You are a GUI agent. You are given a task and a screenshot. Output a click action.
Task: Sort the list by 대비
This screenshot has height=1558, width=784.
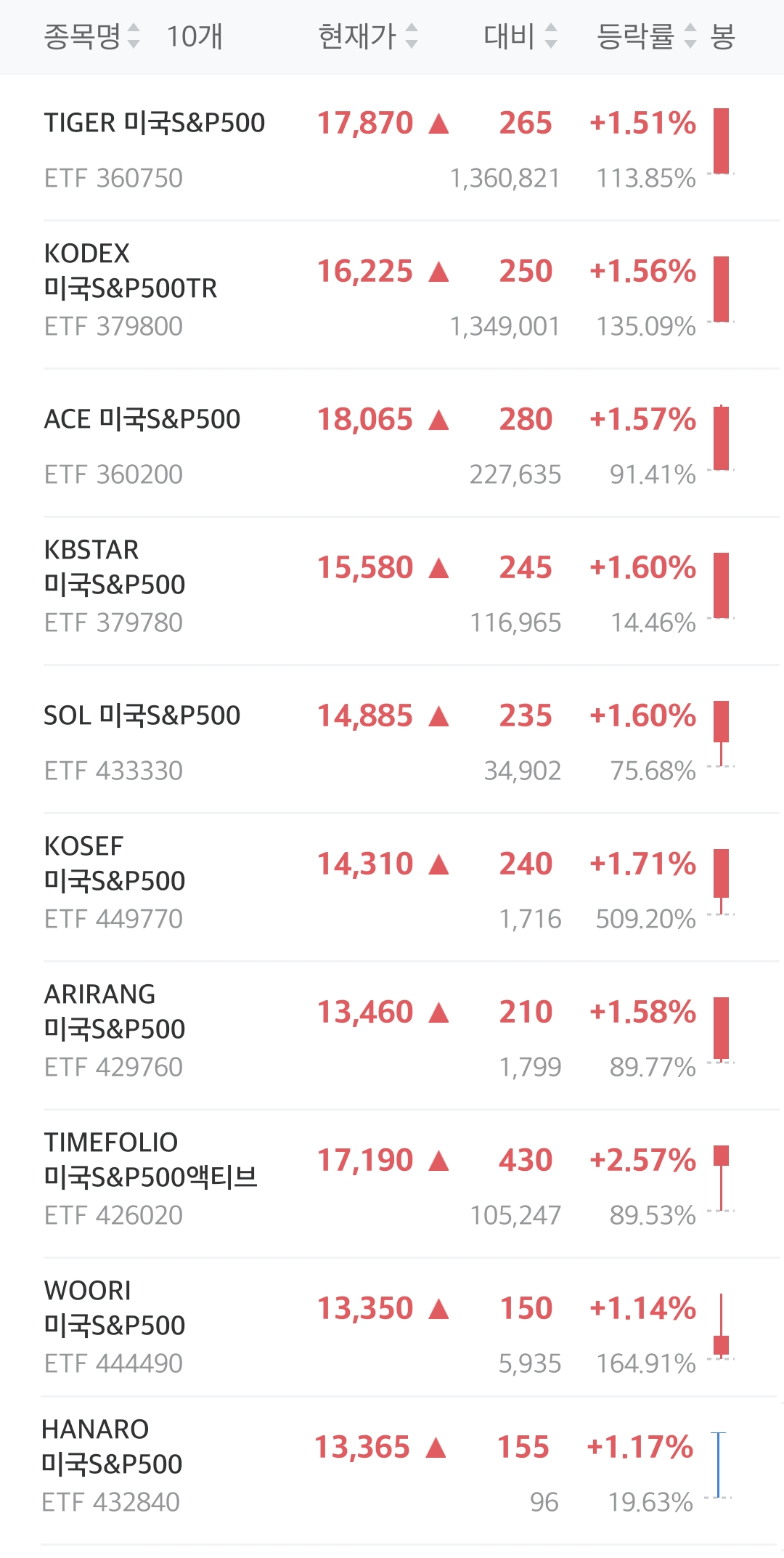pos(520,36)
